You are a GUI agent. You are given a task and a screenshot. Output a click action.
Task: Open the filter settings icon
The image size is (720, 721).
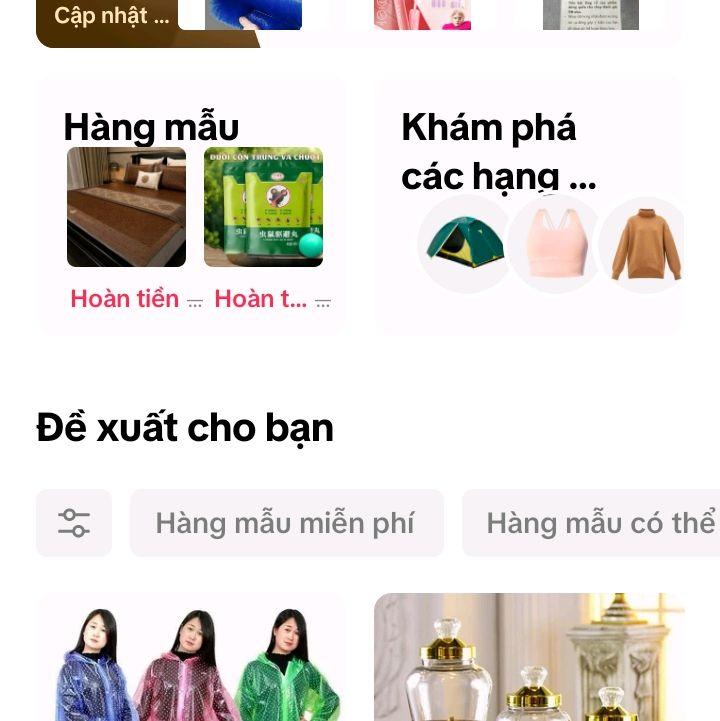(74, 523)
